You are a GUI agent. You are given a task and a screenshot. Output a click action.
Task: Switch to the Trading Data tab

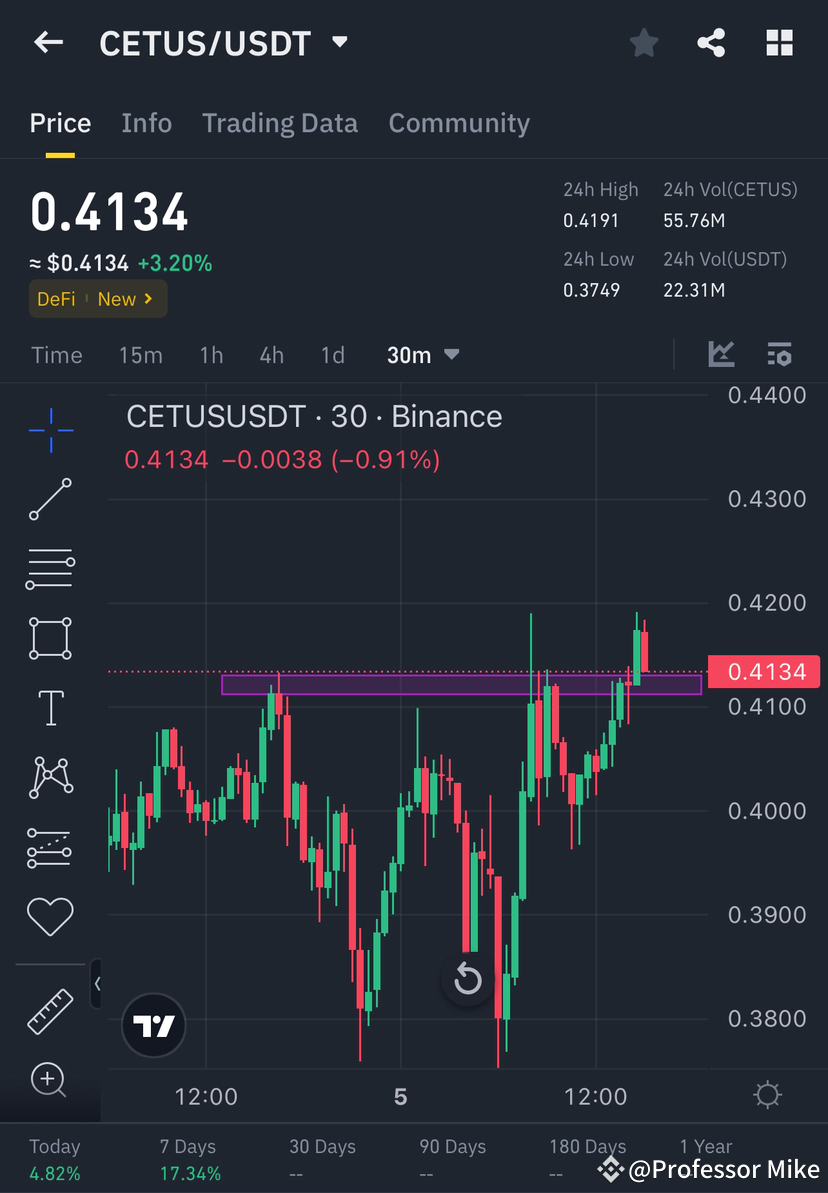point(280,122)
